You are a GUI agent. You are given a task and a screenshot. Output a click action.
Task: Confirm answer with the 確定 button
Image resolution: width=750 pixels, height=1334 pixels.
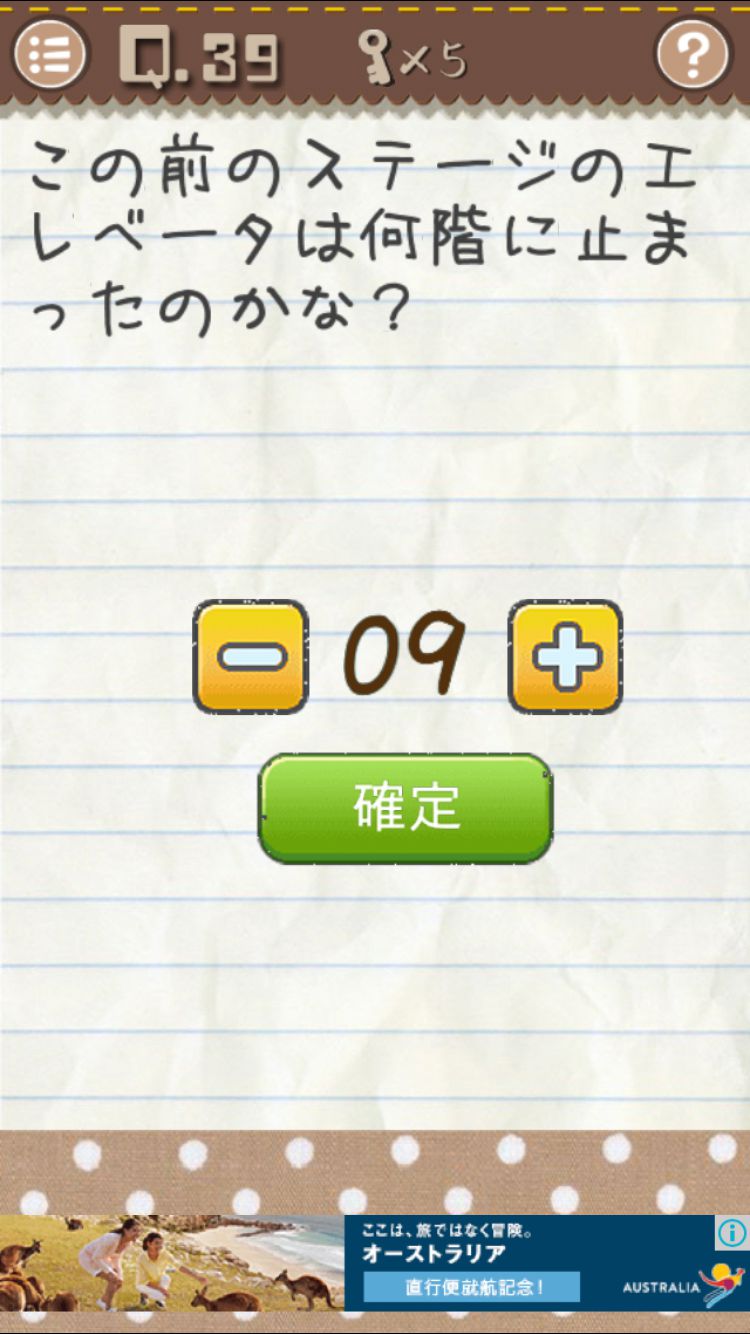coord(405,808)
